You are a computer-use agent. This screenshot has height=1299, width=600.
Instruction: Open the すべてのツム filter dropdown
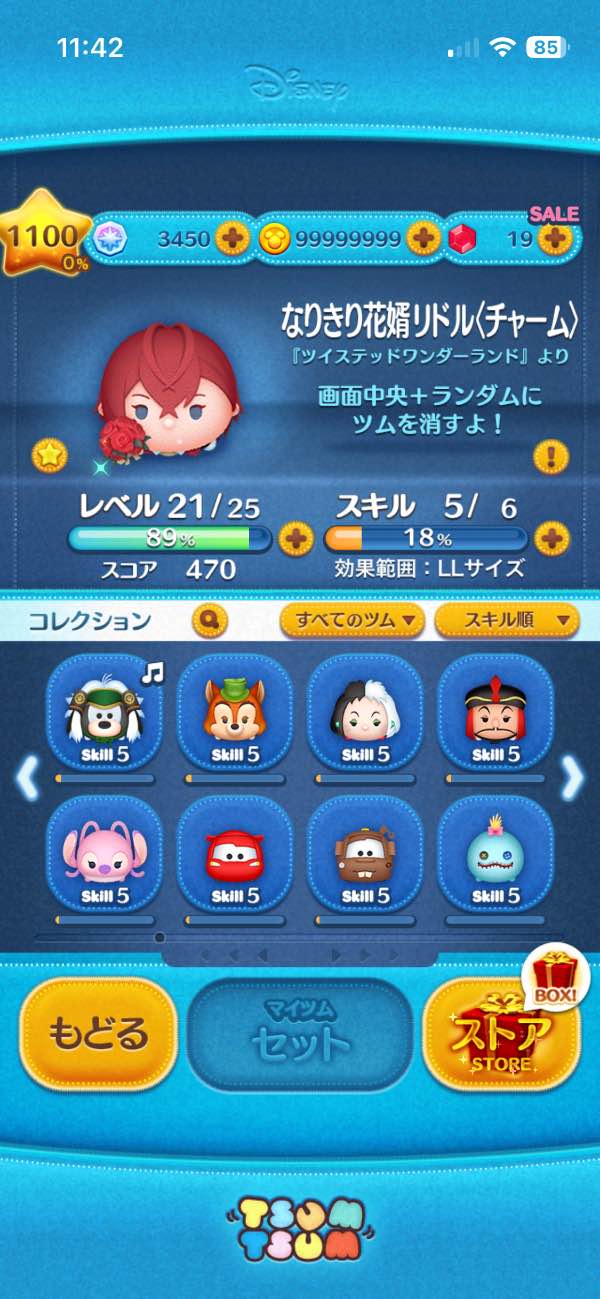(x=352, y=621)
